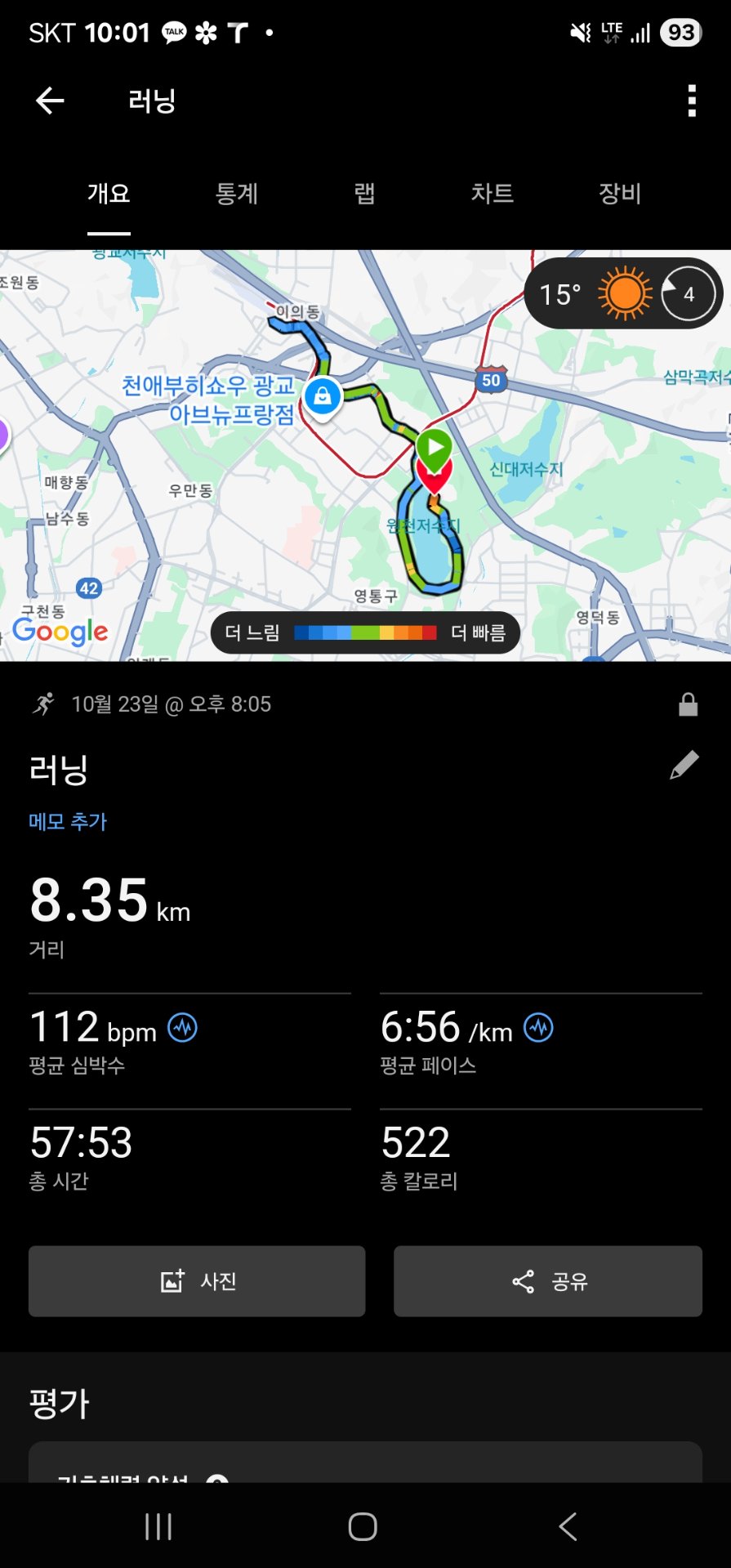Tap 메모 추가 to add a note
The height and width of the screenshot is (1568, 731).
67,821
